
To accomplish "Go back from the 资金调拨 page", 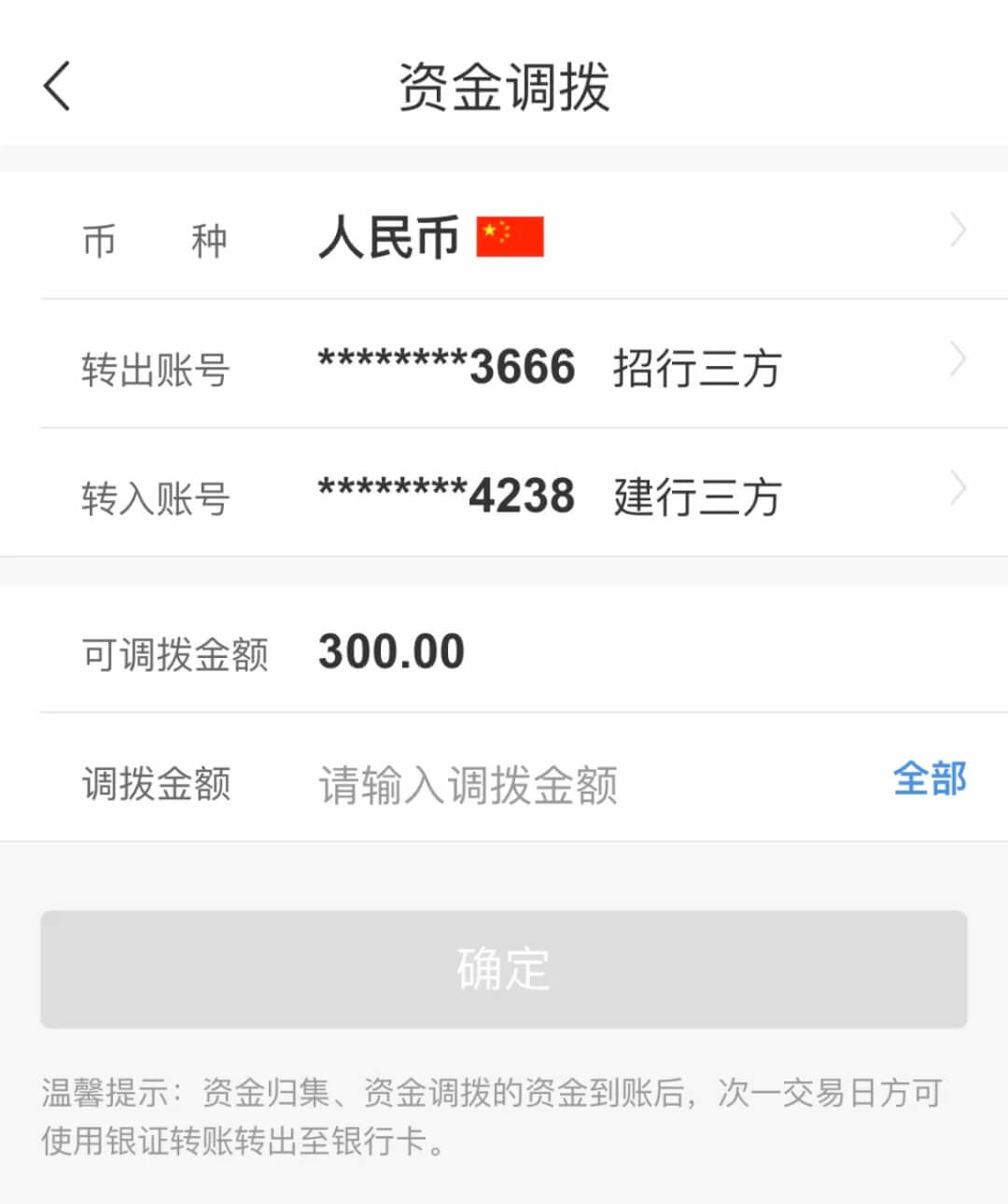I will point(57,87).
